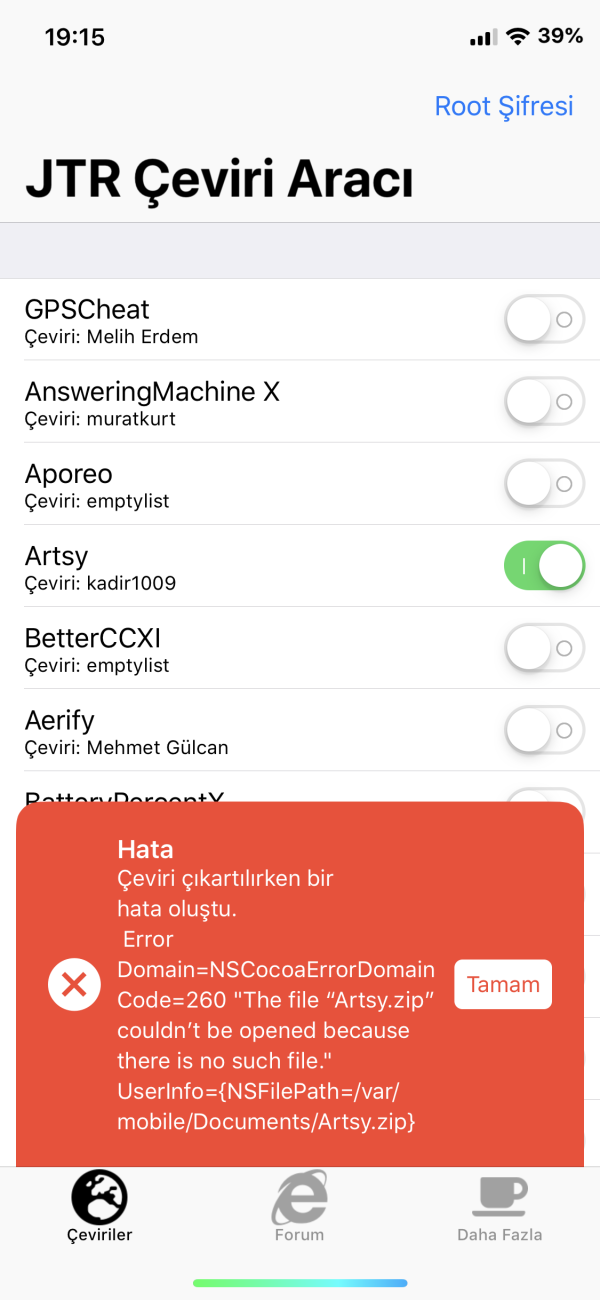
Task: Enable the GPSCheat translation switch
Action: coord(544,320)
